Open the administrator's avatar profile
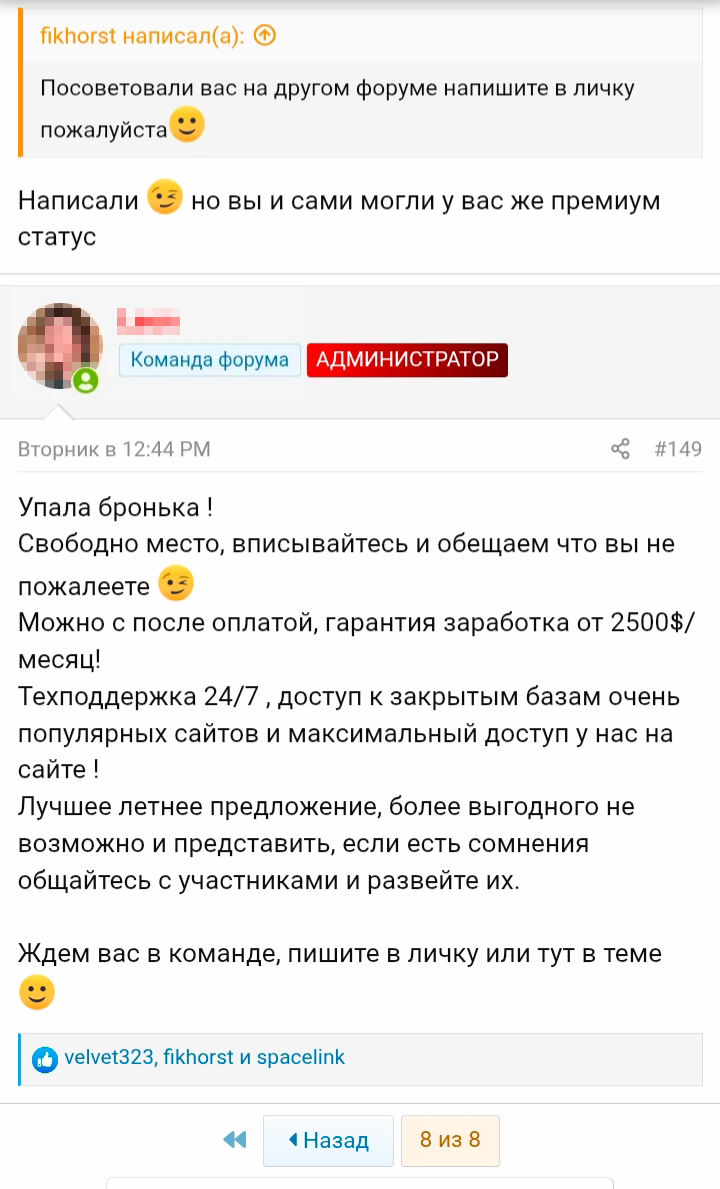The height and width of the screenshot is (1189, 720). (60, 346)
